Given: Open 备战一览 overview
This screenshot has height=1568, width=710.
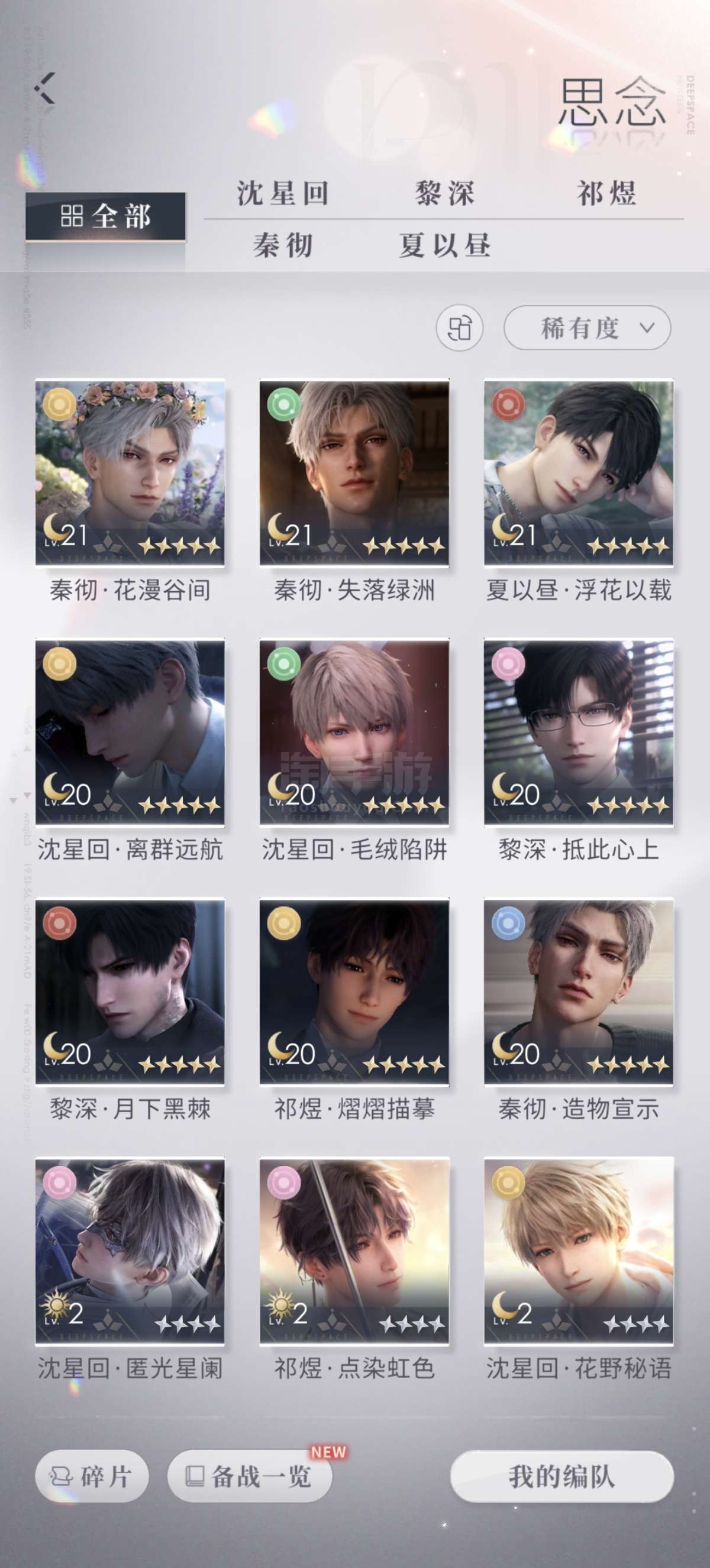Looking at the screenshot, I should 250,1476.
